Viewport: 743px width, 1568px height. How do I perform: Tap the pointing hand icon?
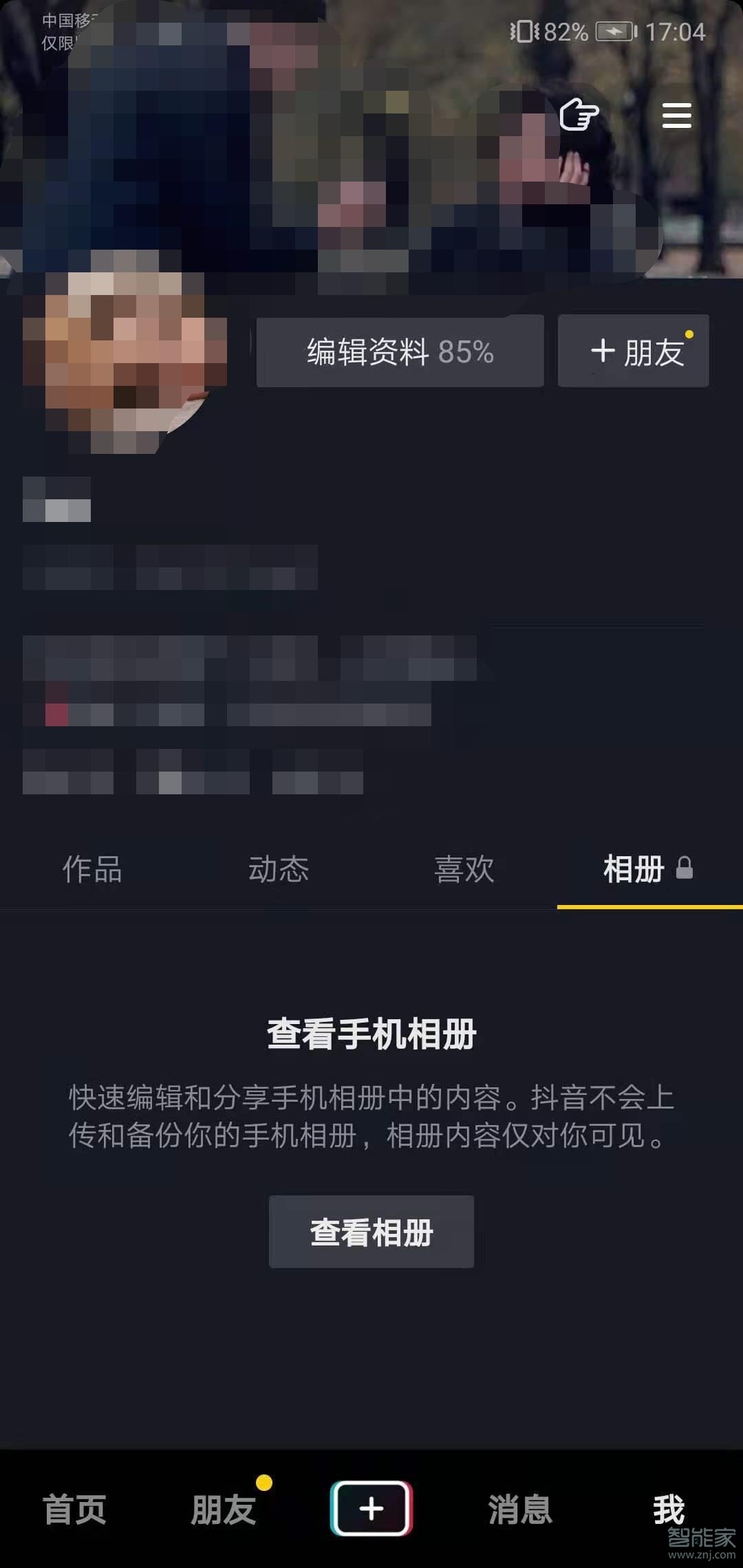pos(579,114)
